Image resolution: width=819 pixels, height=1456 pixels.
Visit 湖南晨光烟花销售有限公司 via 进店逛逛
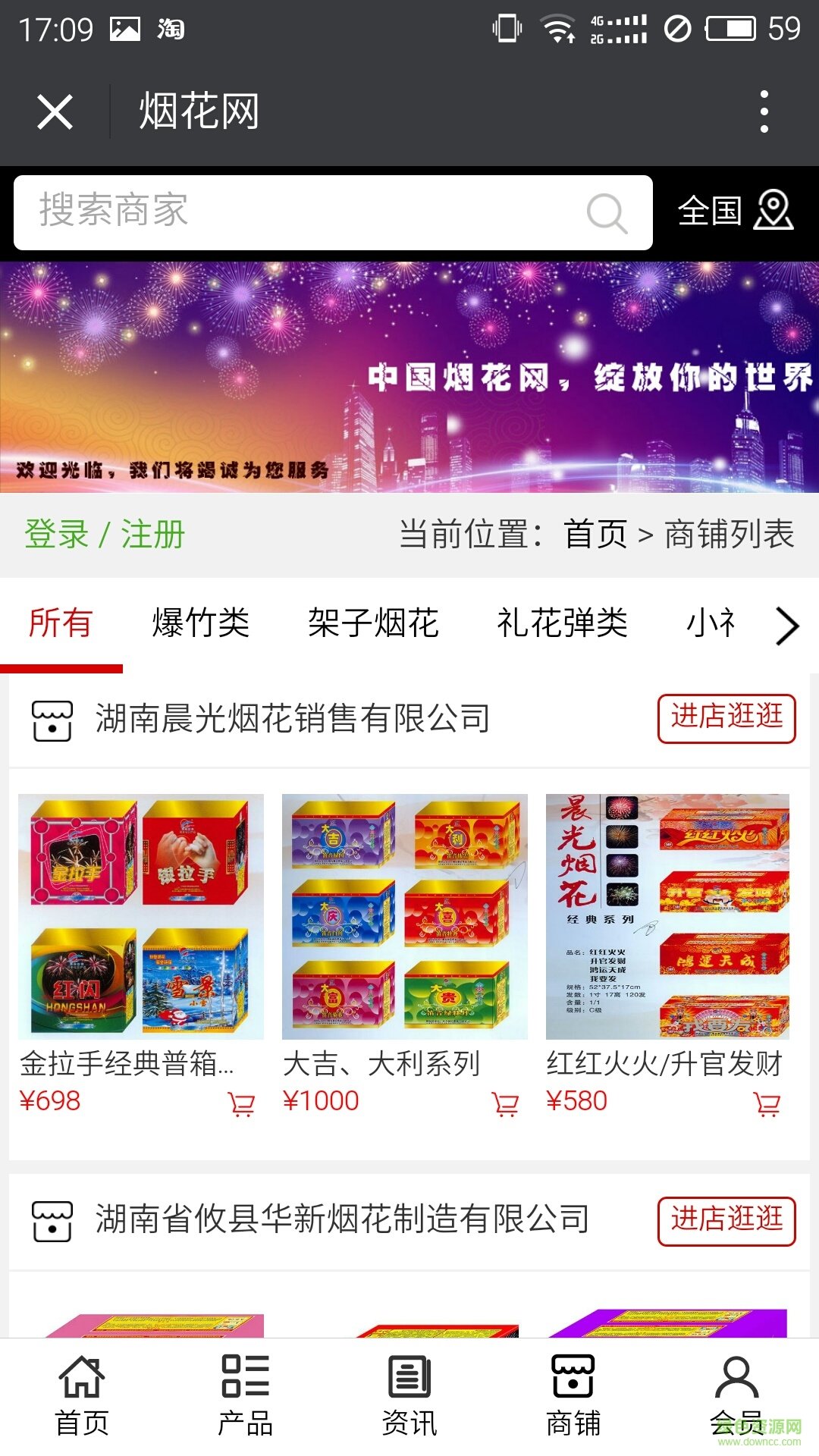pos(726,717)
